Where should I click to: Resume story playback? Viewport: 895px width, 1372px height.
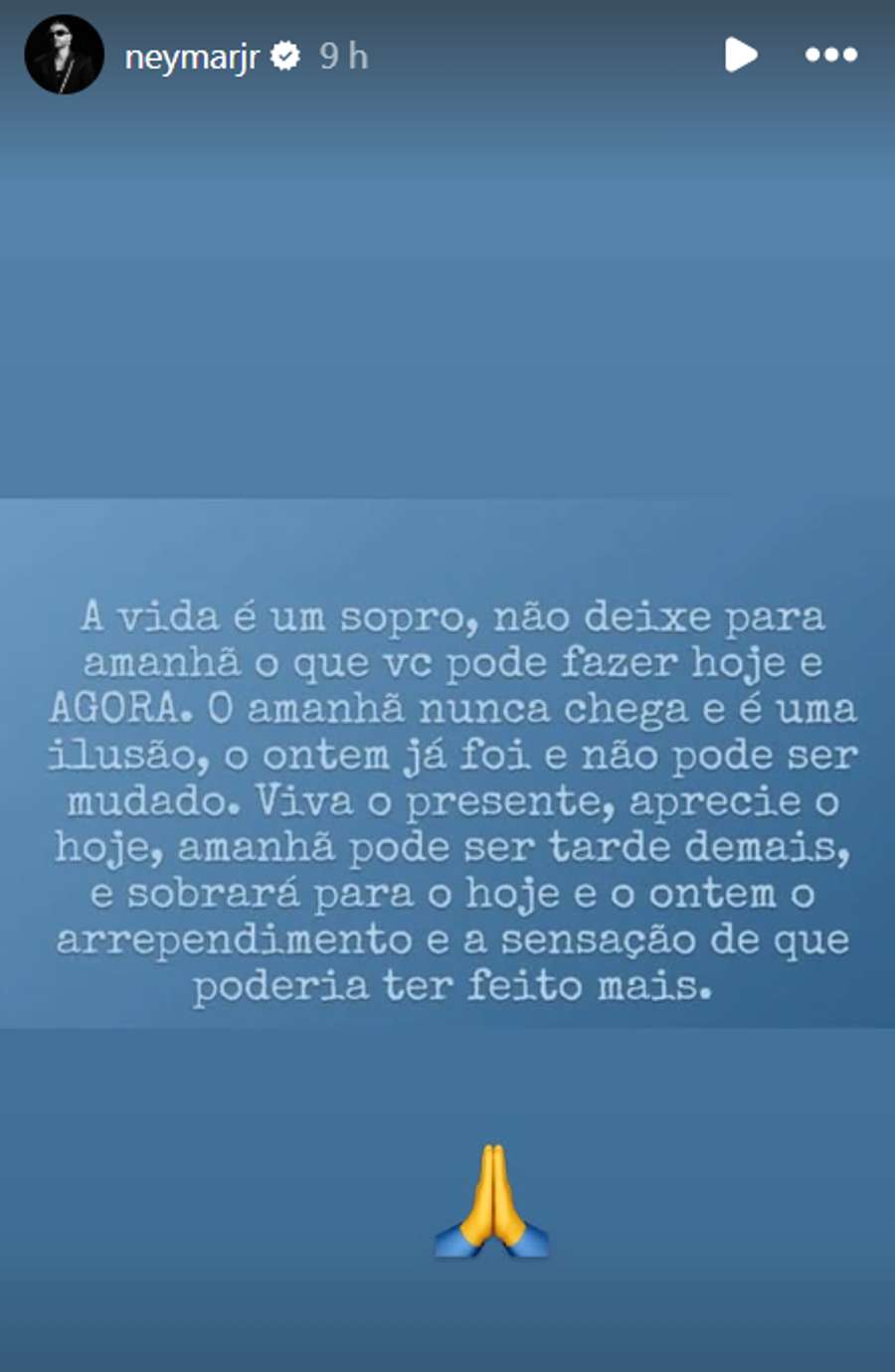click(740, 55)
